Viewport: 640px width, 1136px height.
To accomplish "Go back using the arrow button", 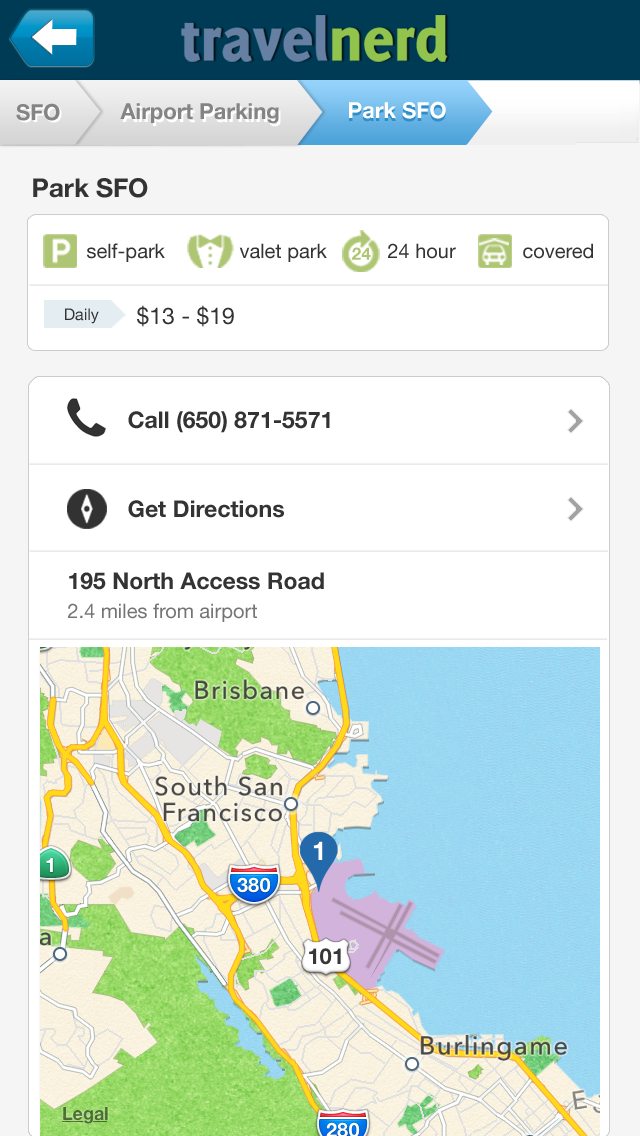I will [x=52, y=39].
